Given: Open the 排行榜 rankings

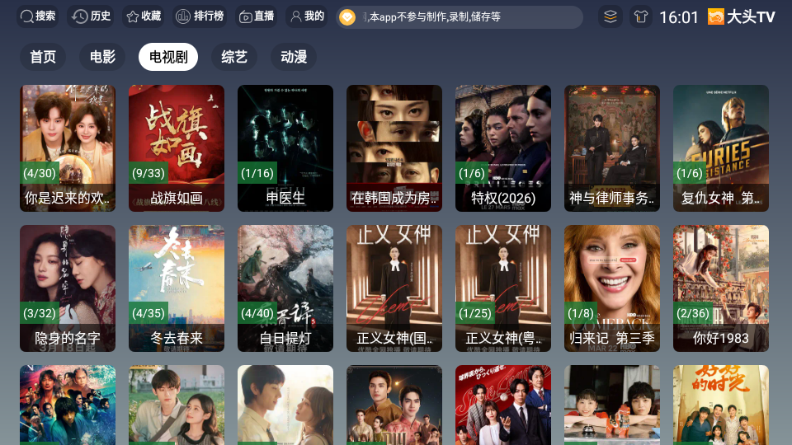Looking at the screenshot, I should click(x=199, y=17).
